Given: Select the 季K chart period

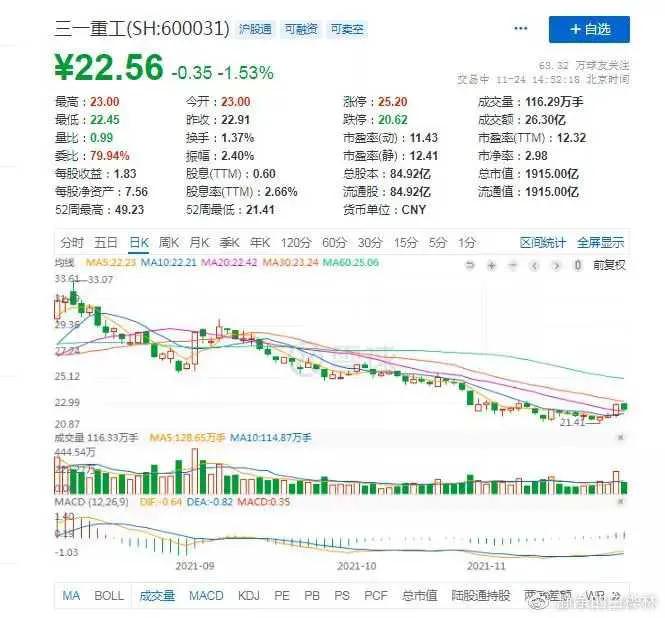Looking at the screenshot, I should point(231,242).
